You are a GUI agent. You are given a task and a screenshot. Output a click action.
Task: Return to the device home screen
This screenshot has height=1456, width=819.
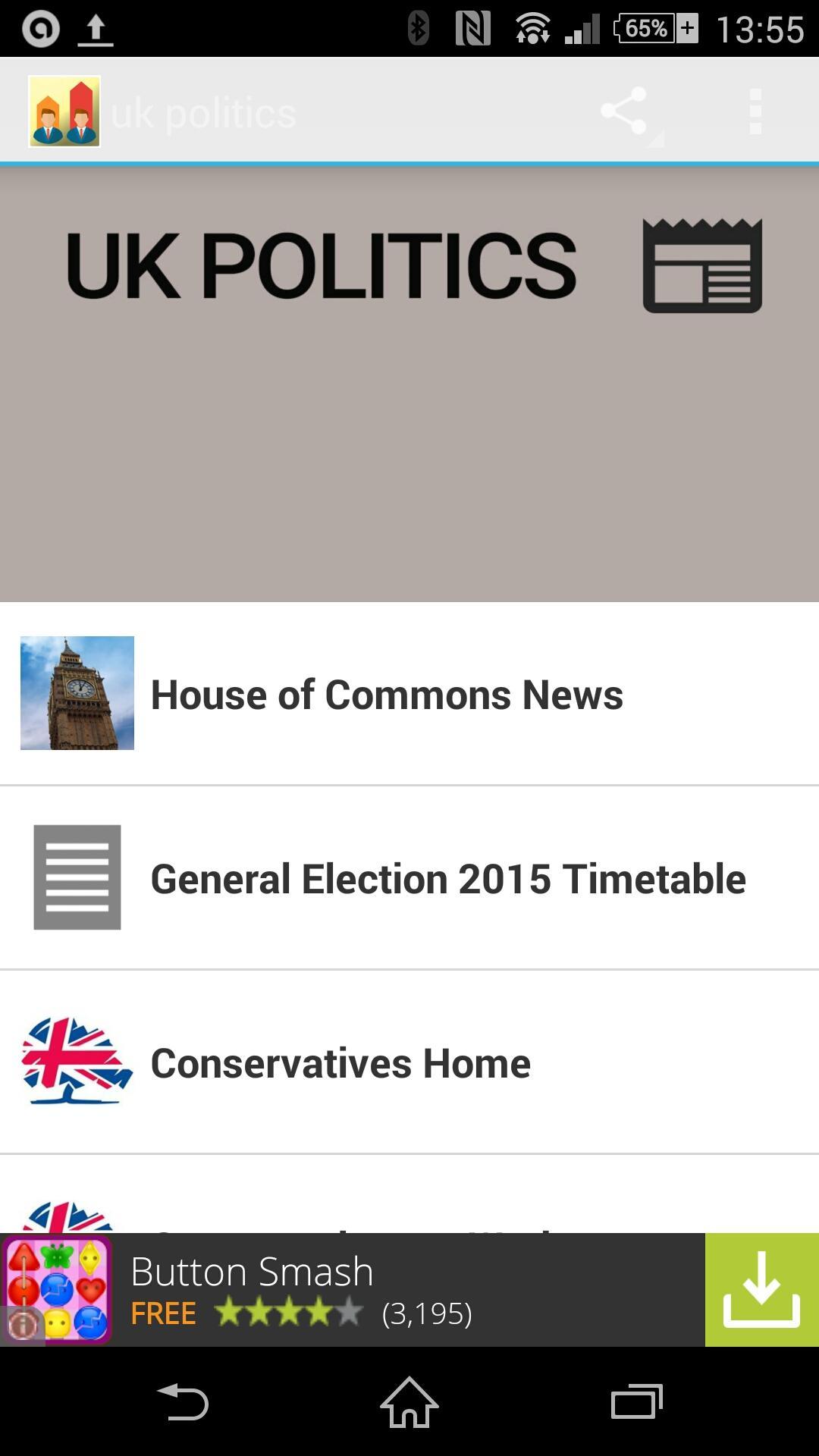click(409, 1401)
